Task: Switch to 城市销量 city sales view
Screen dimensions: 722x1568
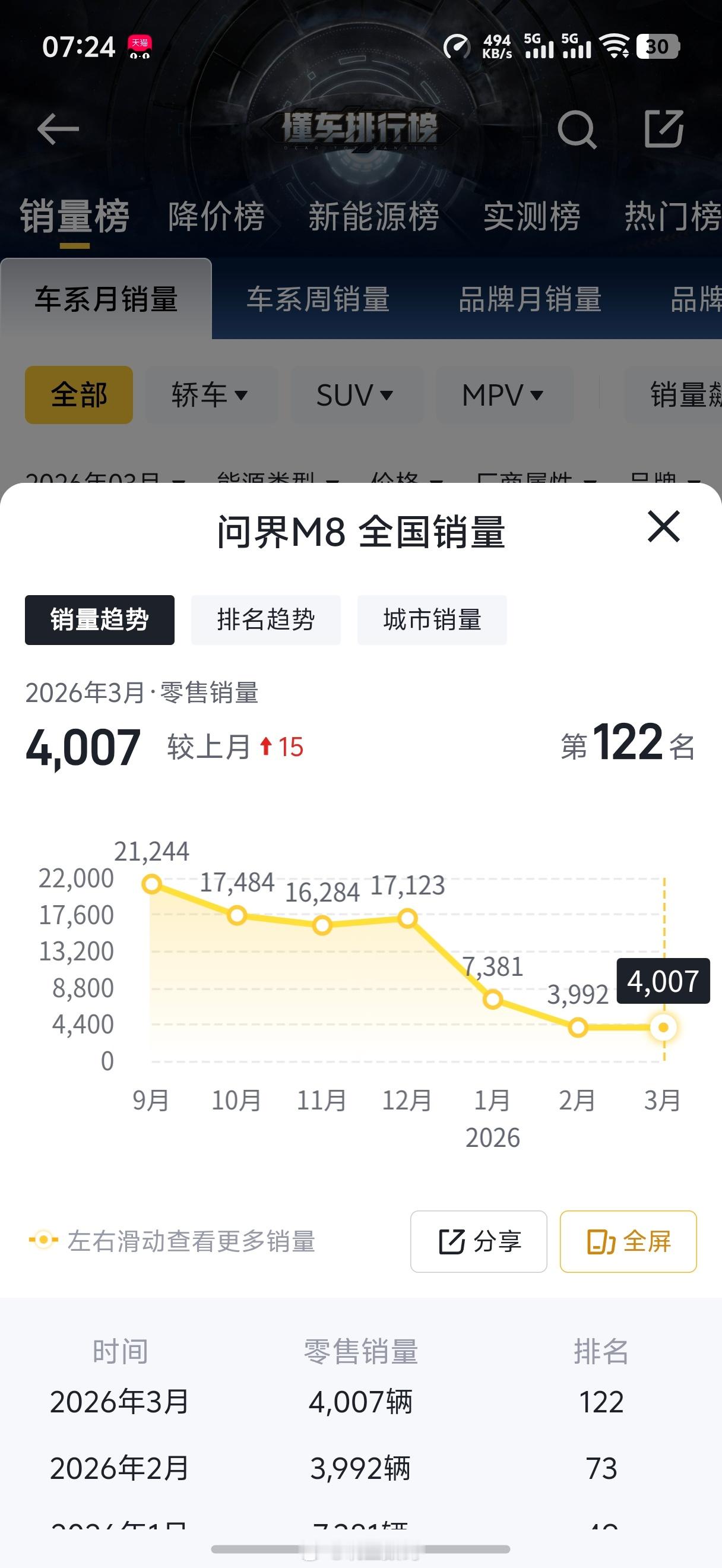Action: [x=432, y=619]
